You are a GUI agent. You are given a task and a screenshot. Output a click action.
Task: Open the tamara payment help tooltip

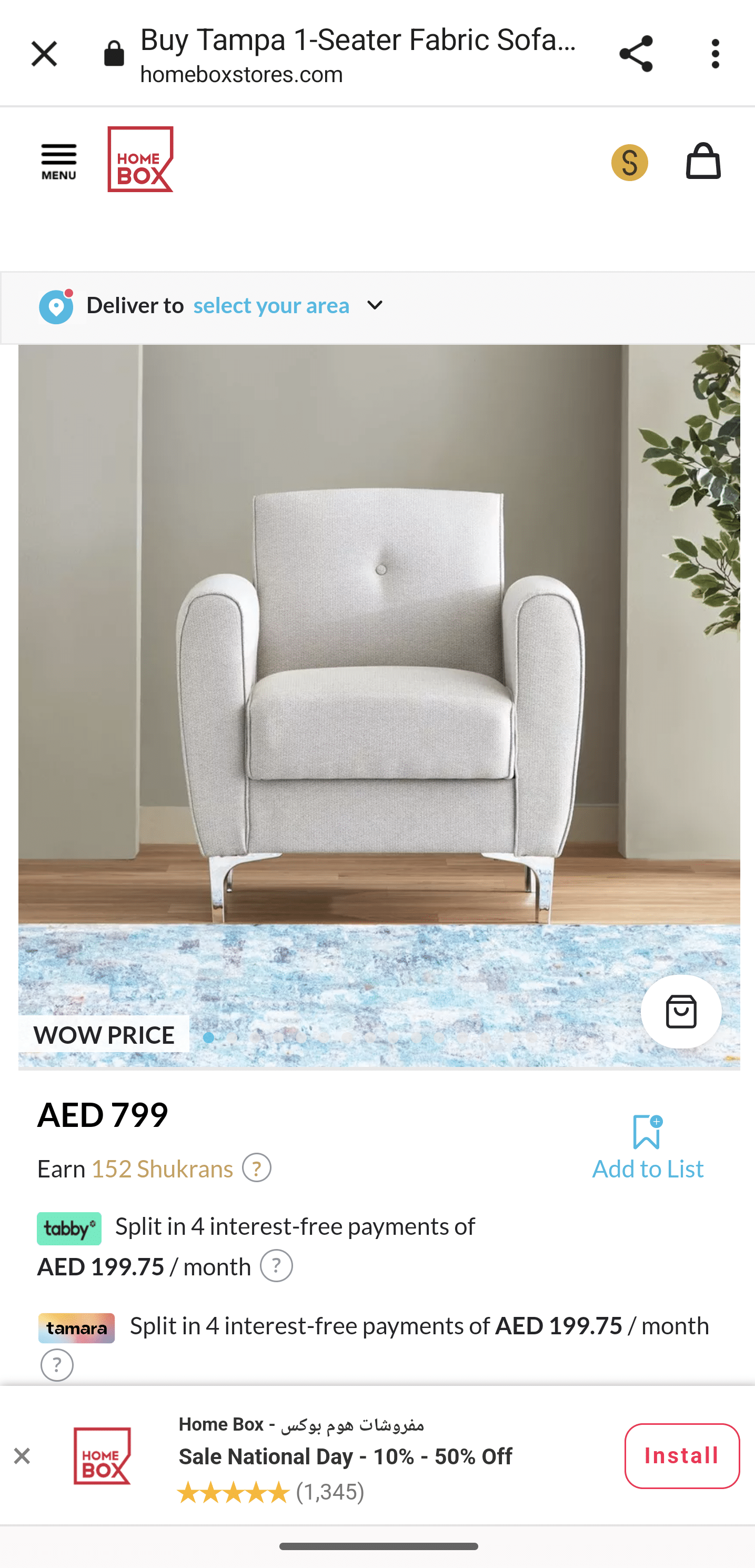tap(57, 1365)
